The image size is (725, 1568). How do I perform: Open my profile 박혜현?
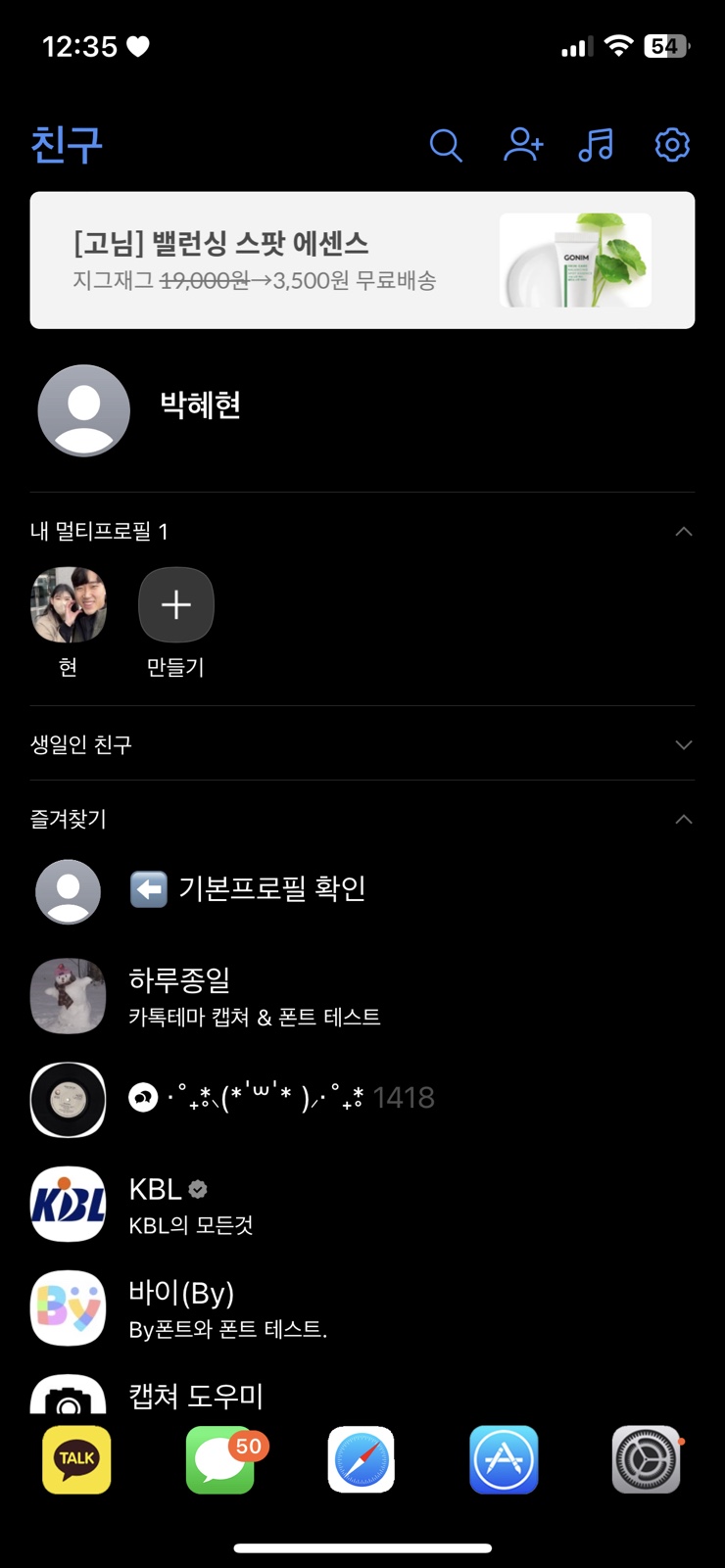click(200, 406)
